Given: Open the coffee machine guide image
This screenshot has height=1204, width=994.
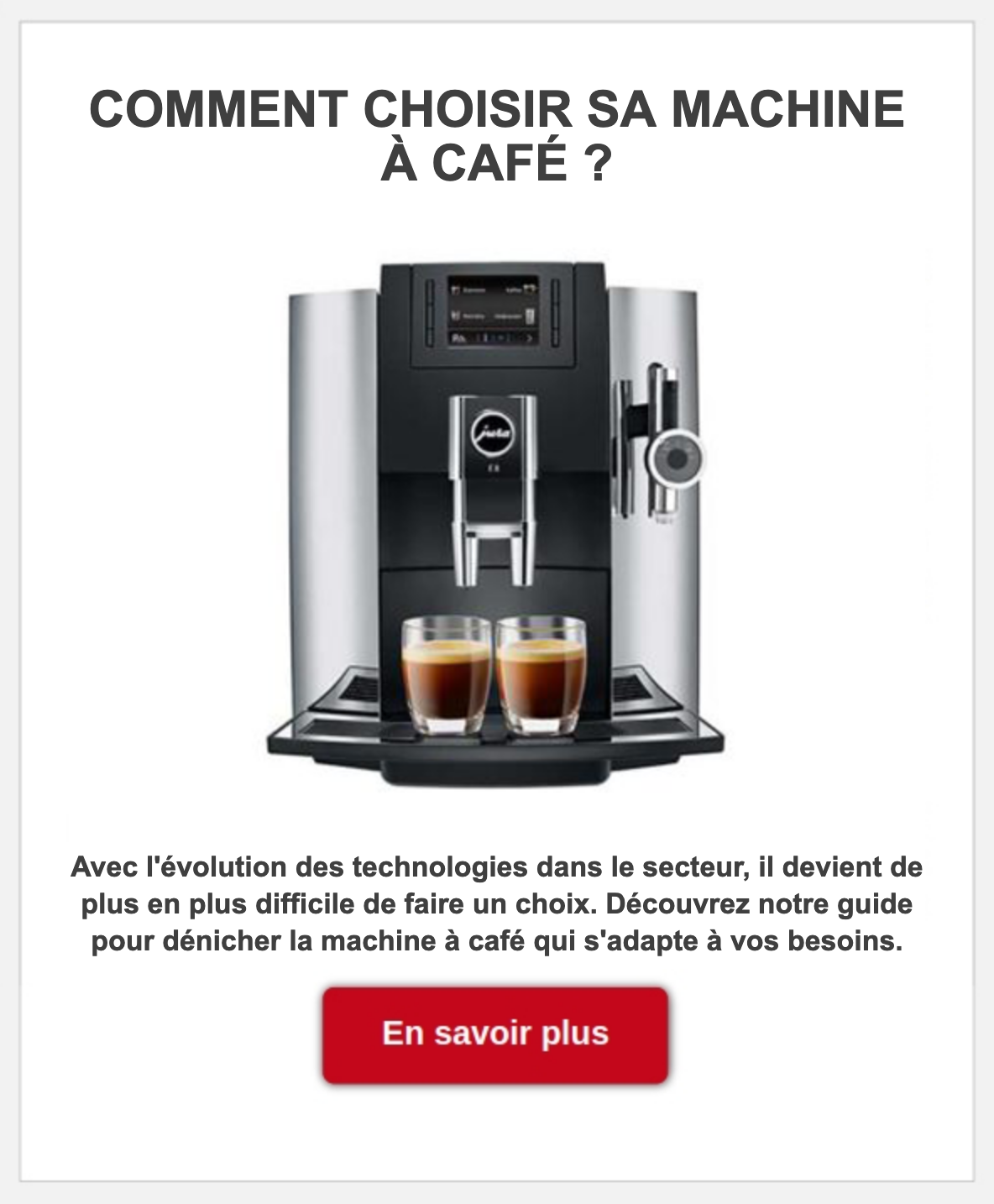Looking at the screenshot, I should (x=495, y=522).
